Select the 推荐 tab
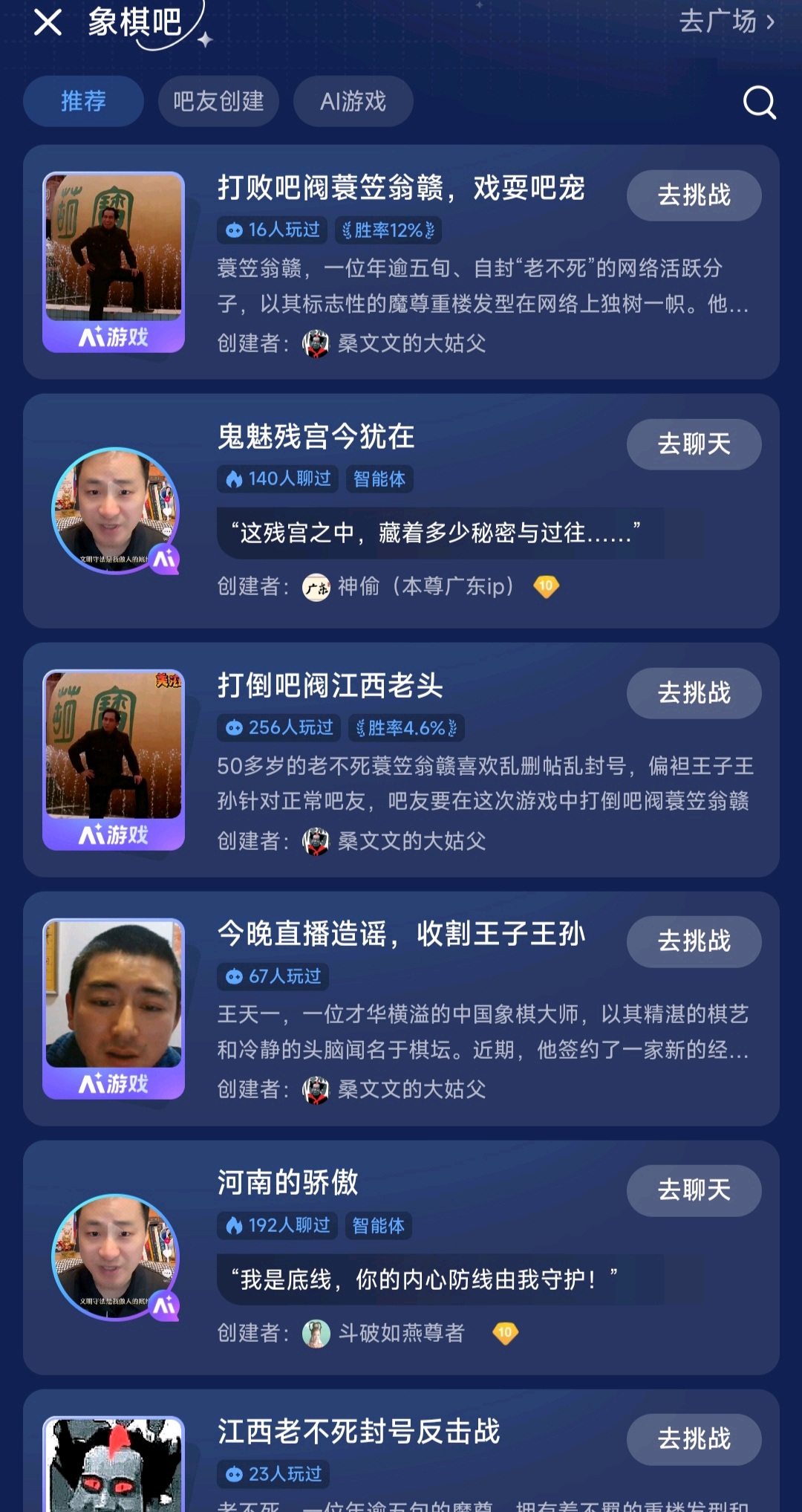Image resolution: width=802 pixels, height=1512 pixels. pyautogui.click(x=83, y=101)
